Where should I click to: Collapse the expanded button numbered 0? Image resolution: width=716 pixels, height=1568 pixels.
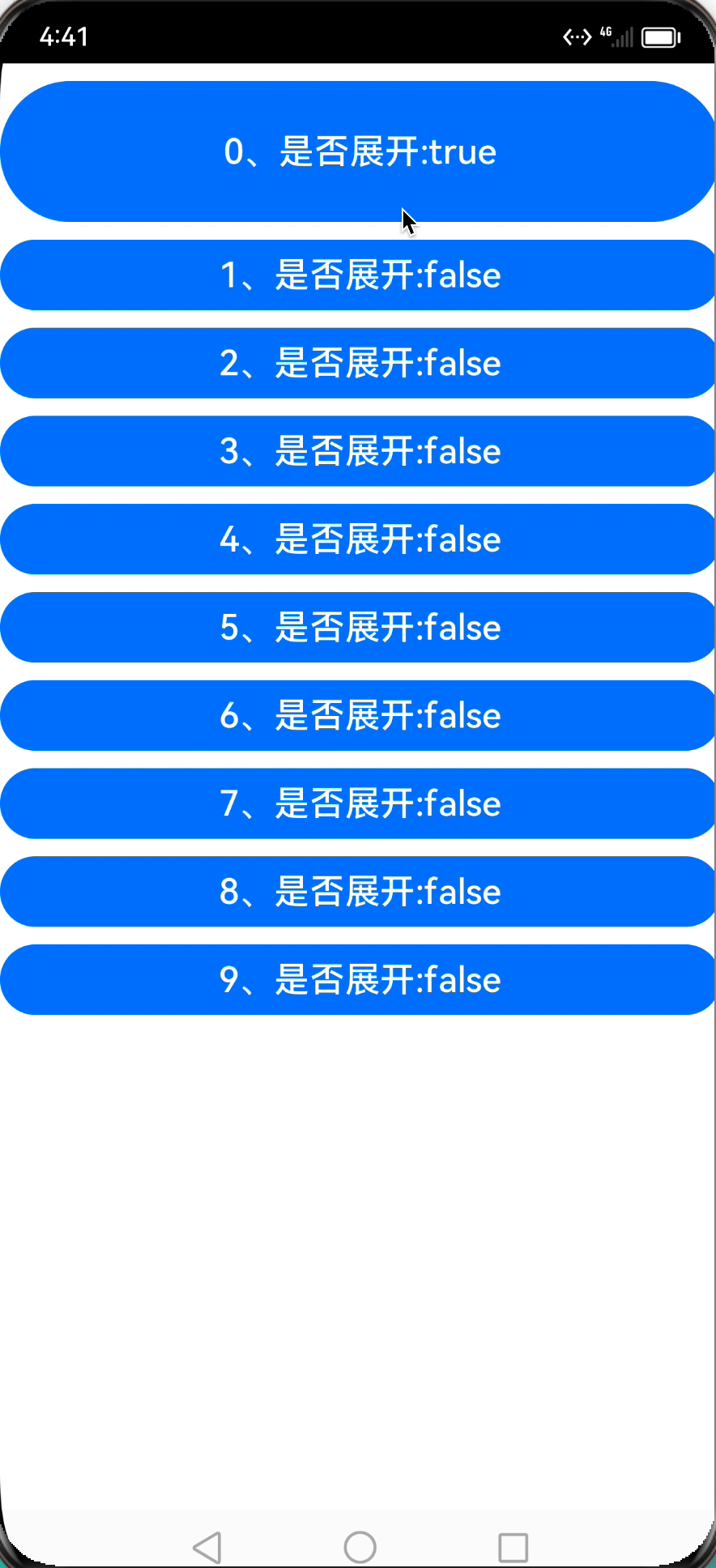[358, 151]
